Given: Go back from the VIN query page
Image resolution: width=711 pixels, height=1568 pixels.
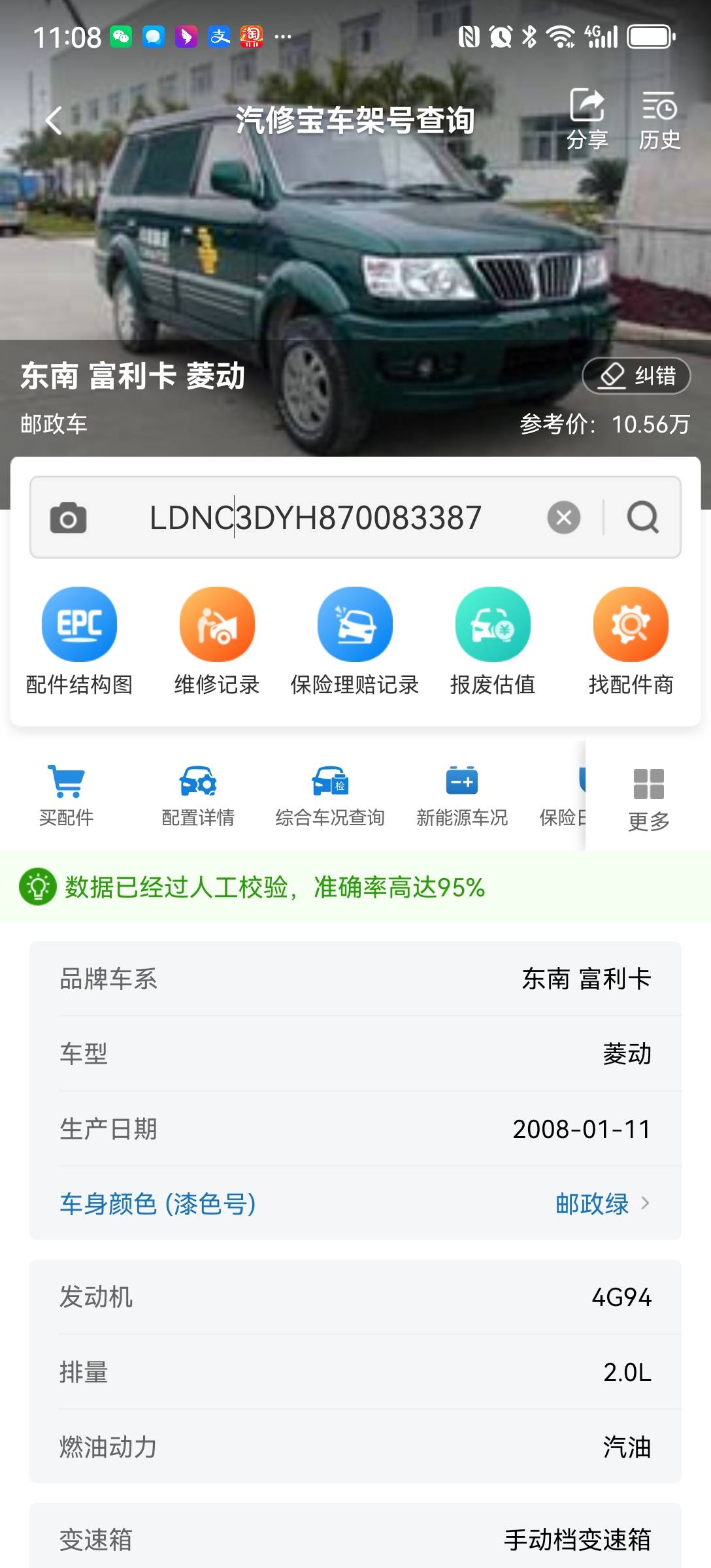Looking at the screenshot, I should (54, 120).
